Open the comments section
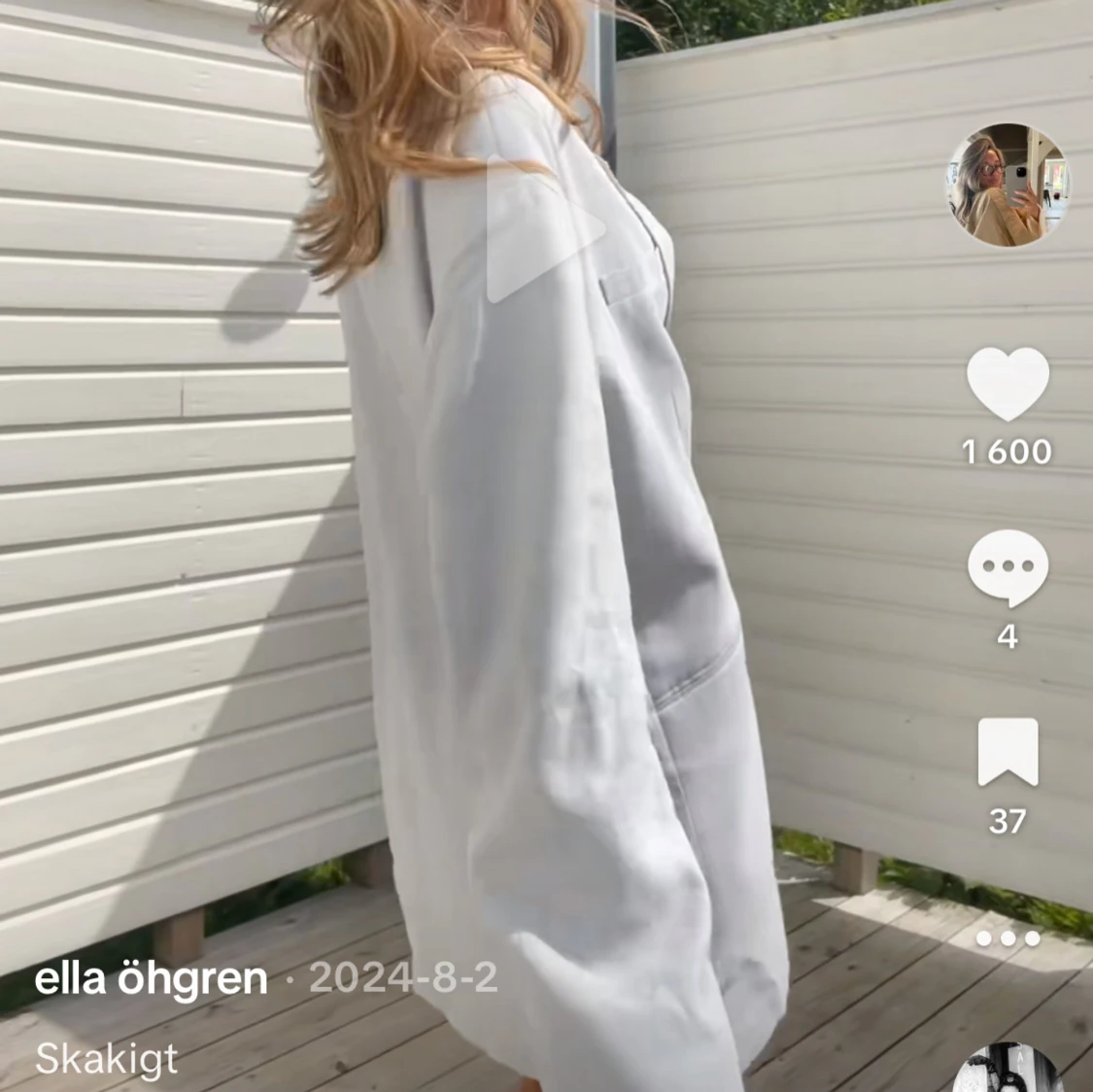The image size is (1093, 1092). pyautogui.click(x=1008, y=569)
